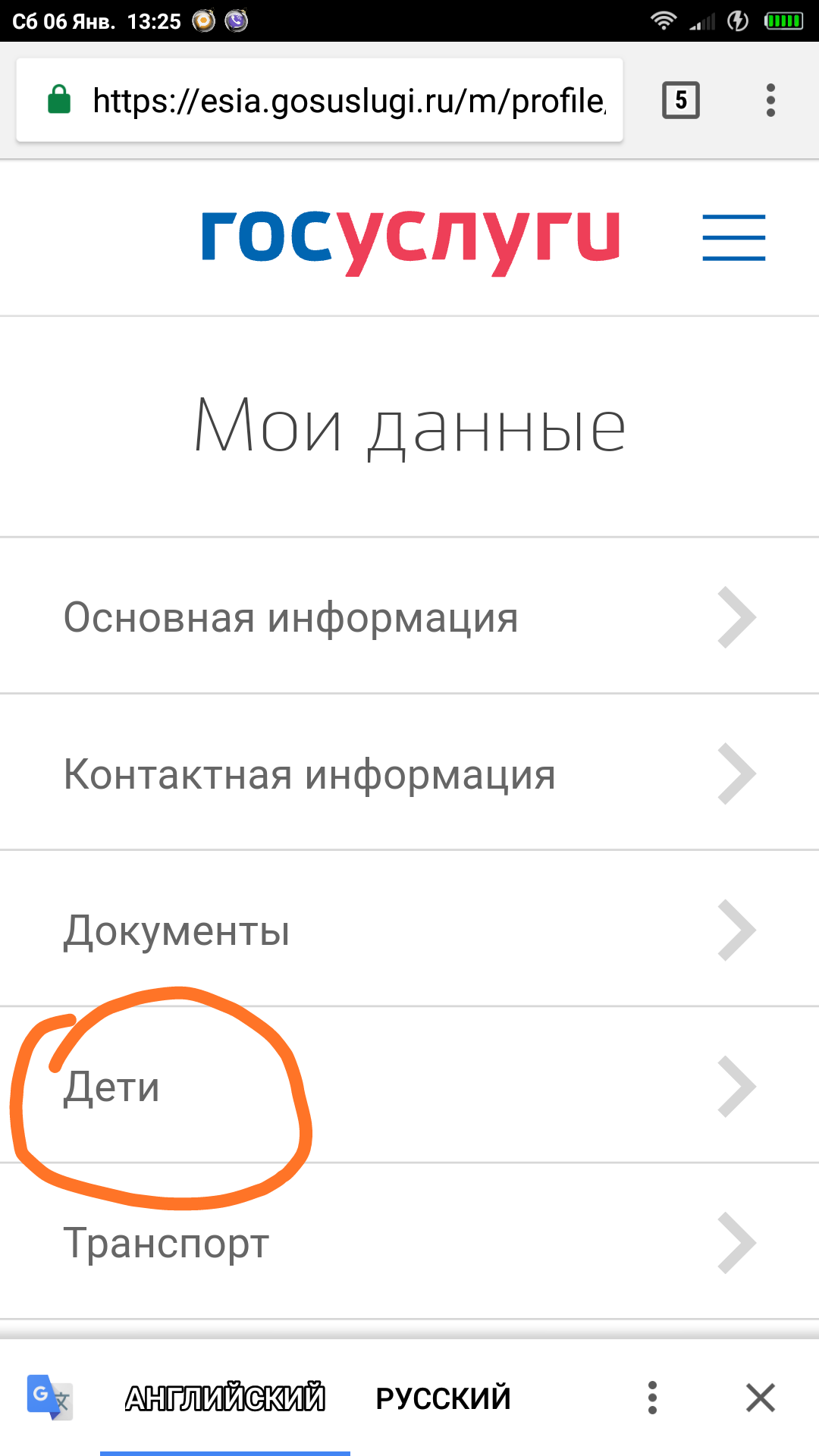Open the browser tab switcher

[680, 100]
